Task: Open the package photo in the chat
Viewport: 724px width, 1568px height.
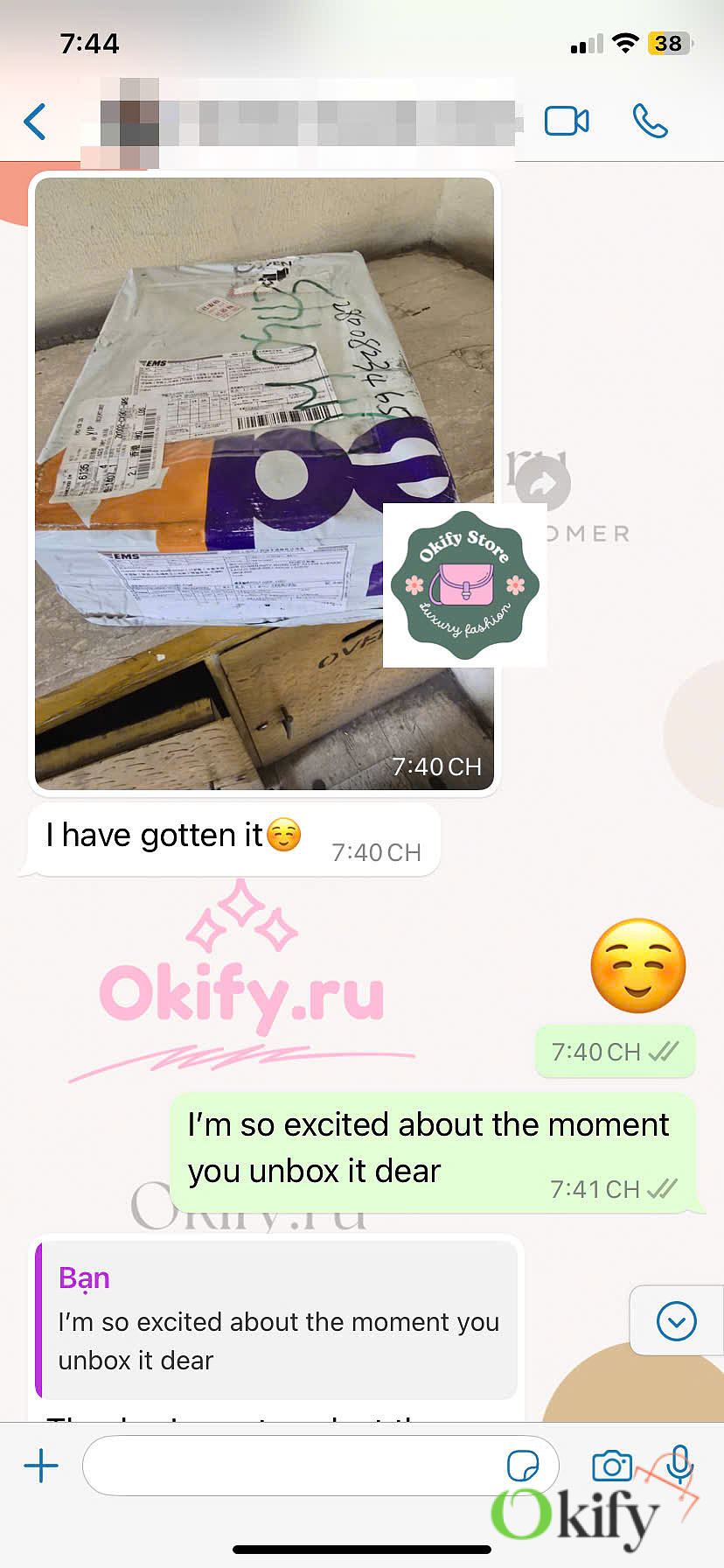Action: tap(264, 483)
